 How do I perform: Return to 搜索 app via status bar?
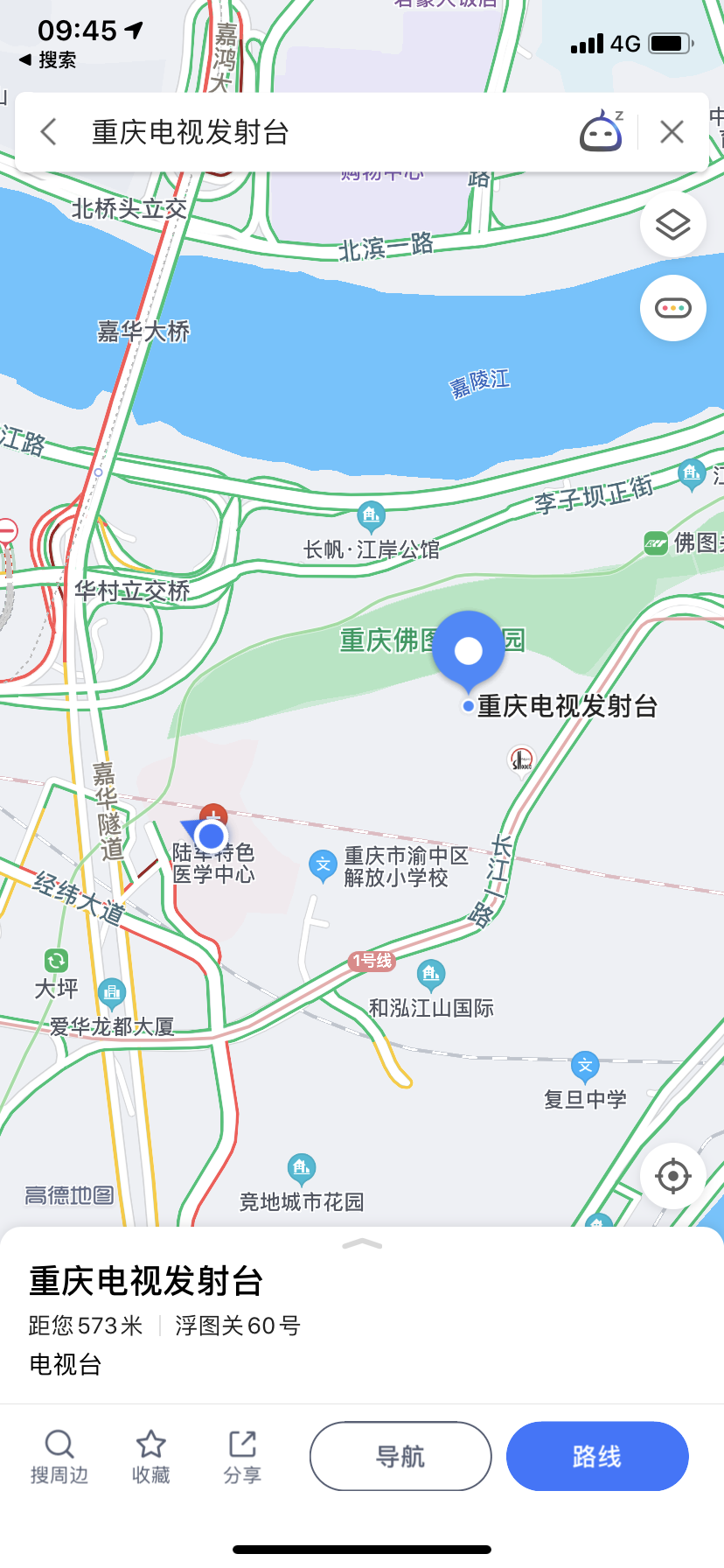[x=48, y=59]
